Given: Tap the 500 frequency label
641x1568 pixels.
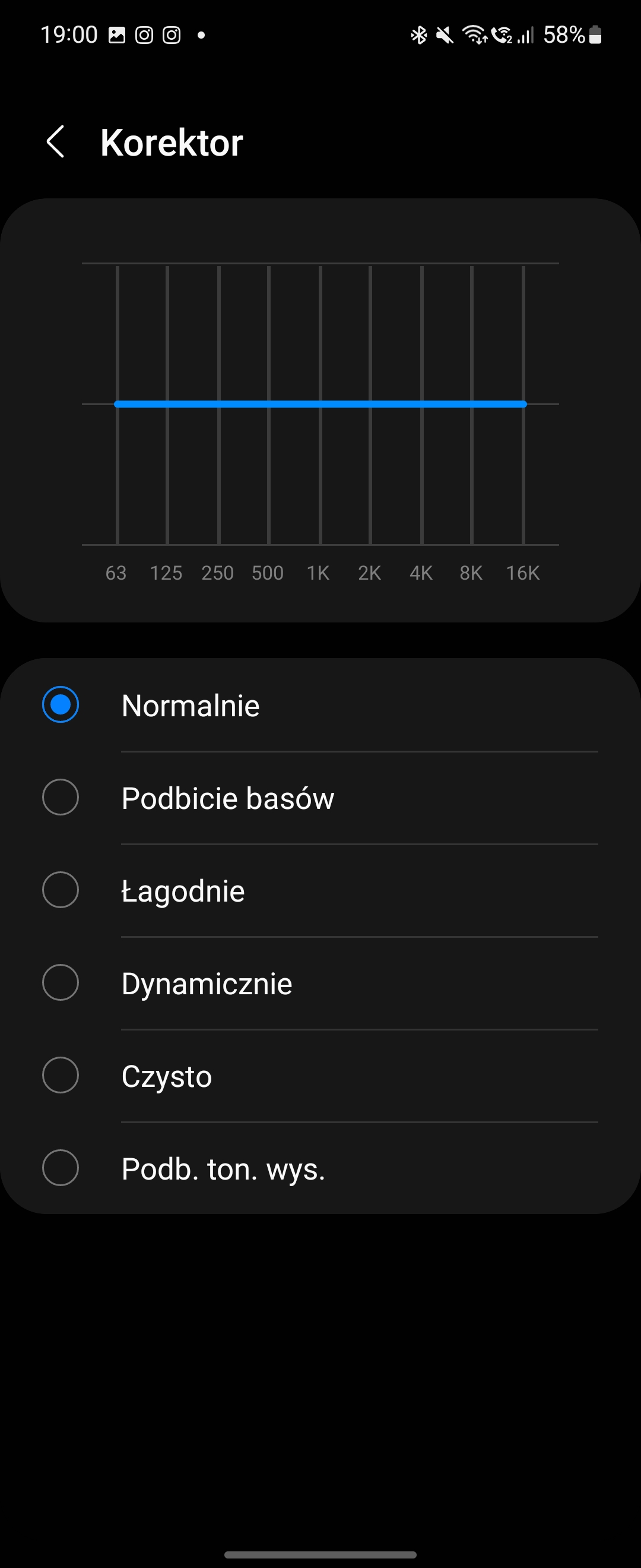Looking at the screenshot, I should 267,573.
